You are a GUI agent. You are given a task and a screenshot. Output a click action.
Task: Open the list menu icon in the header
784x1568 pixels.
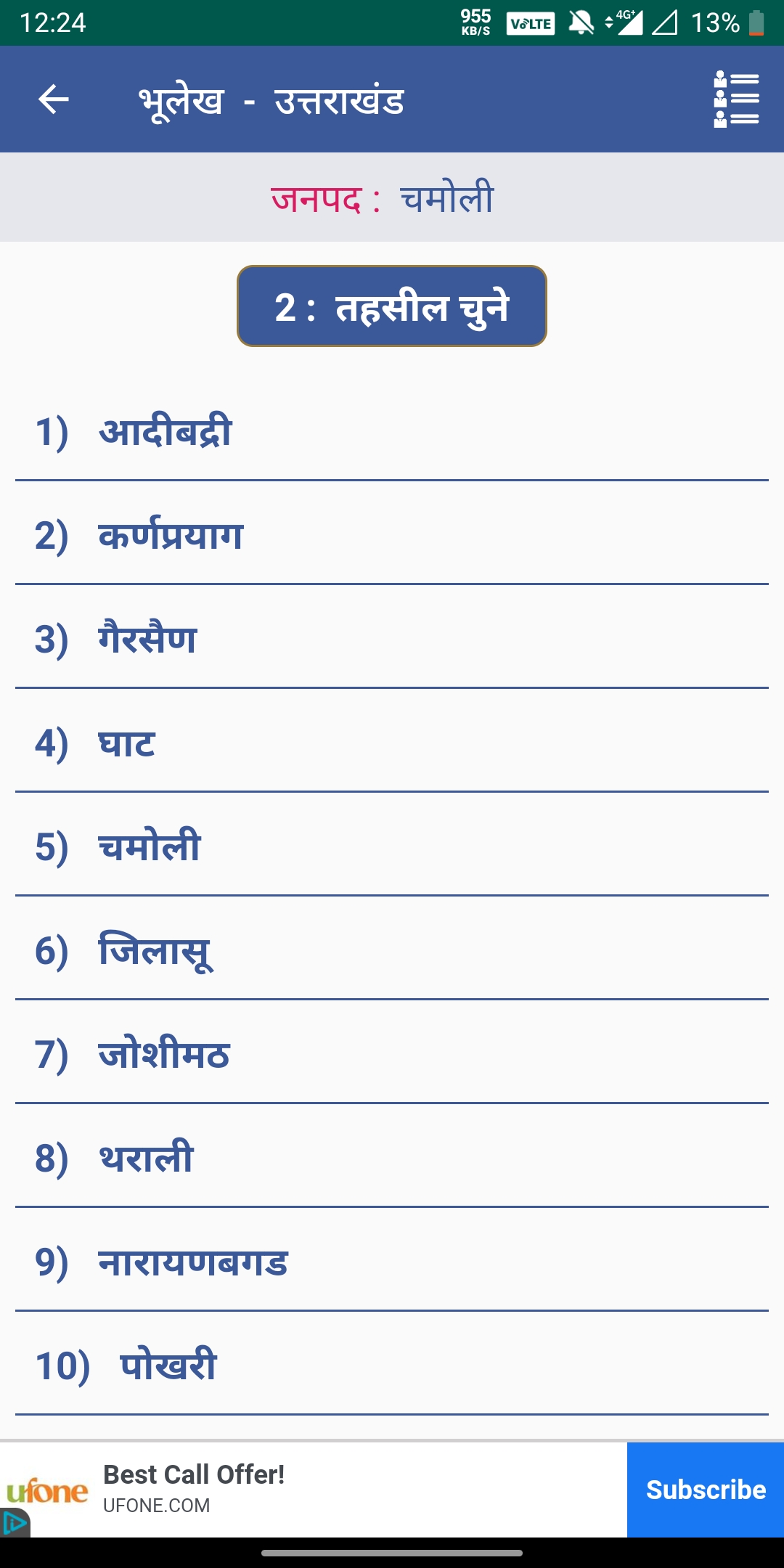[x=736, y=99]
